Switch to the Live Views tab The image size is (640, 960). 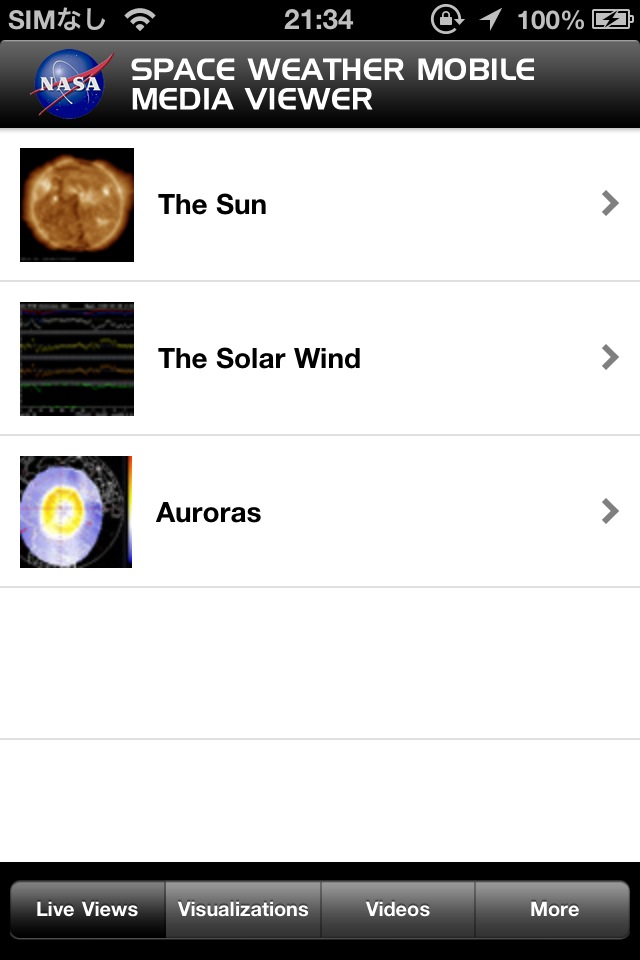87,909
